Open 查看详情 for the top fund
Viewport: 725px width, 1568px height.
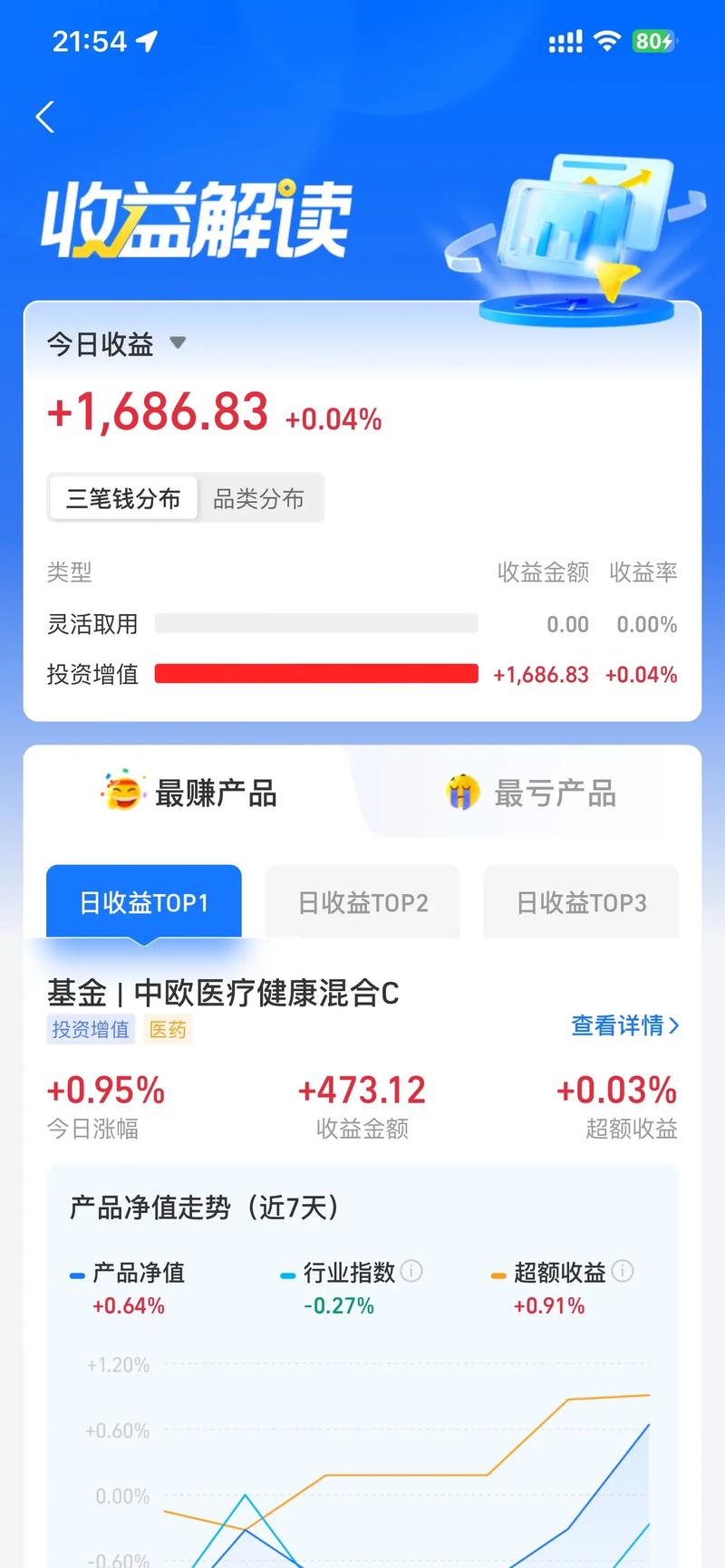[616, 1026]
